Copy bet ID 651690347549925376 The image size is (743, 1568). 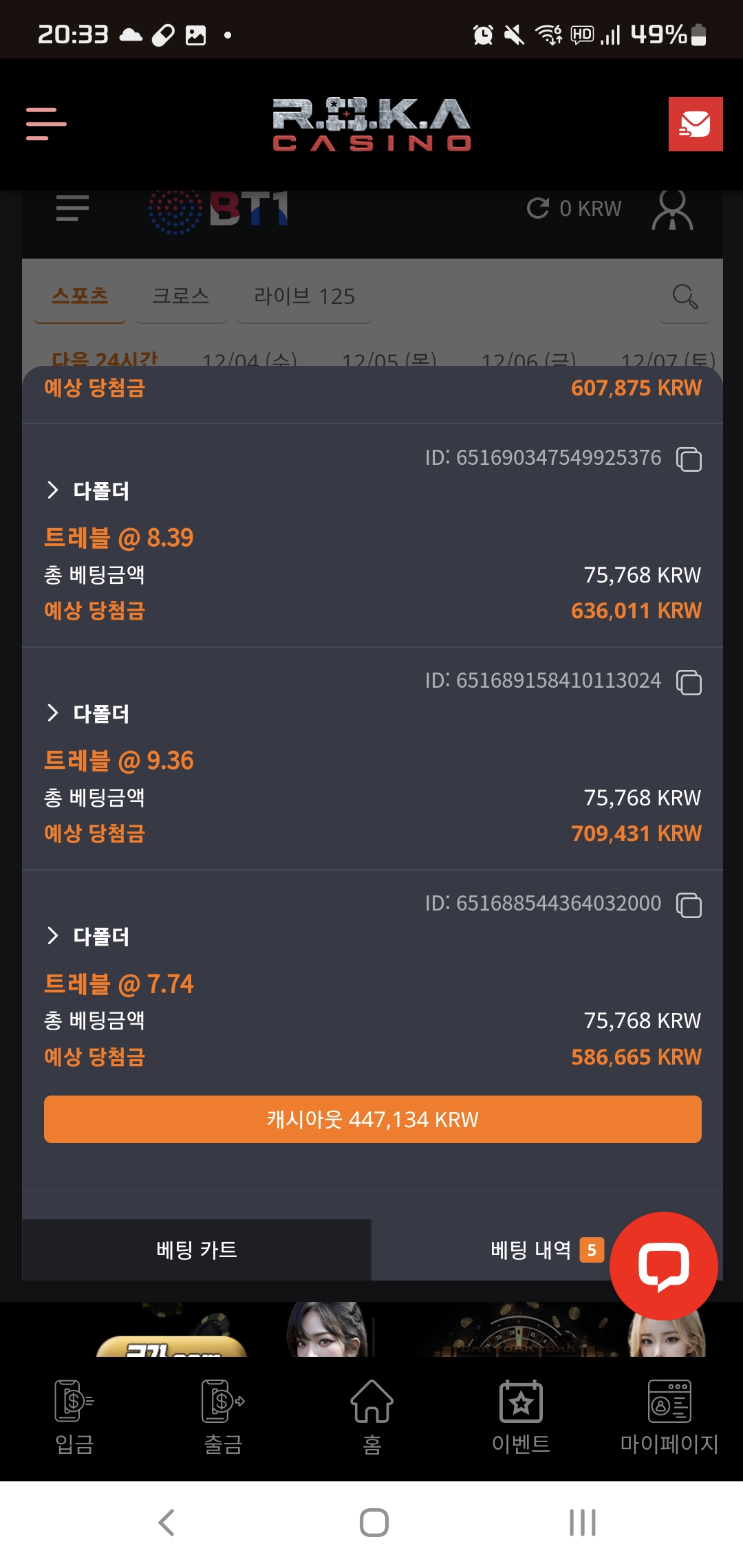(689, 459)
